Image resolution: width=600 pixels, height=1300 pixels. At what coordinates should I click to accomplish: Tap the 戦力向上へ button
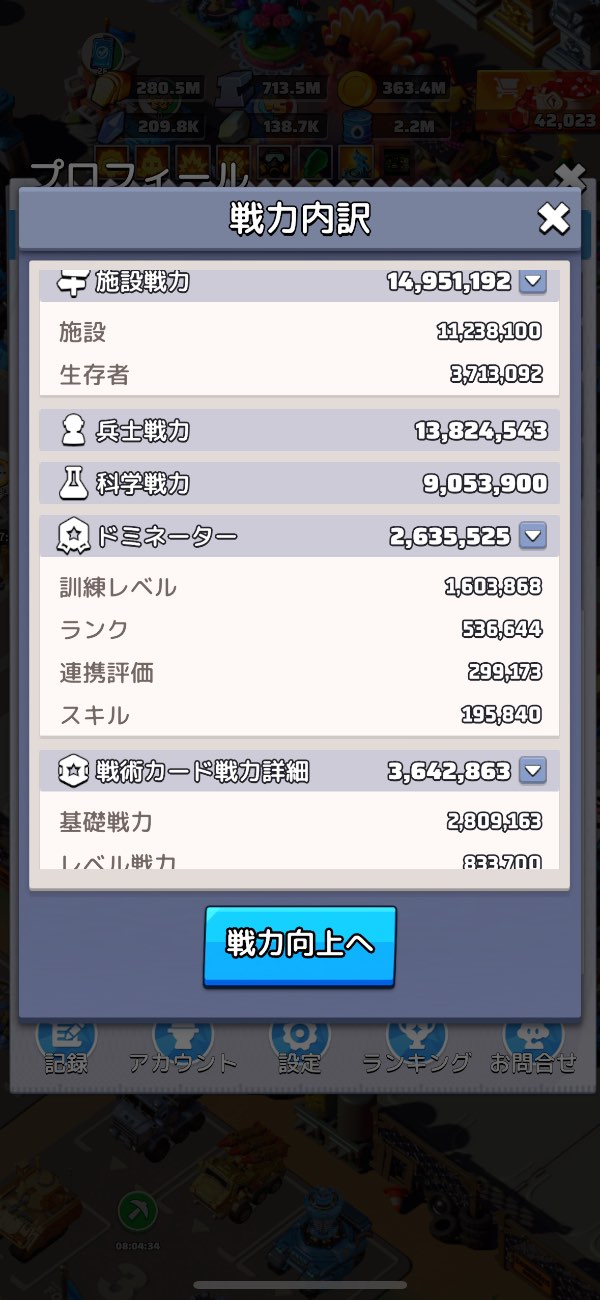(x=300, y=944)
